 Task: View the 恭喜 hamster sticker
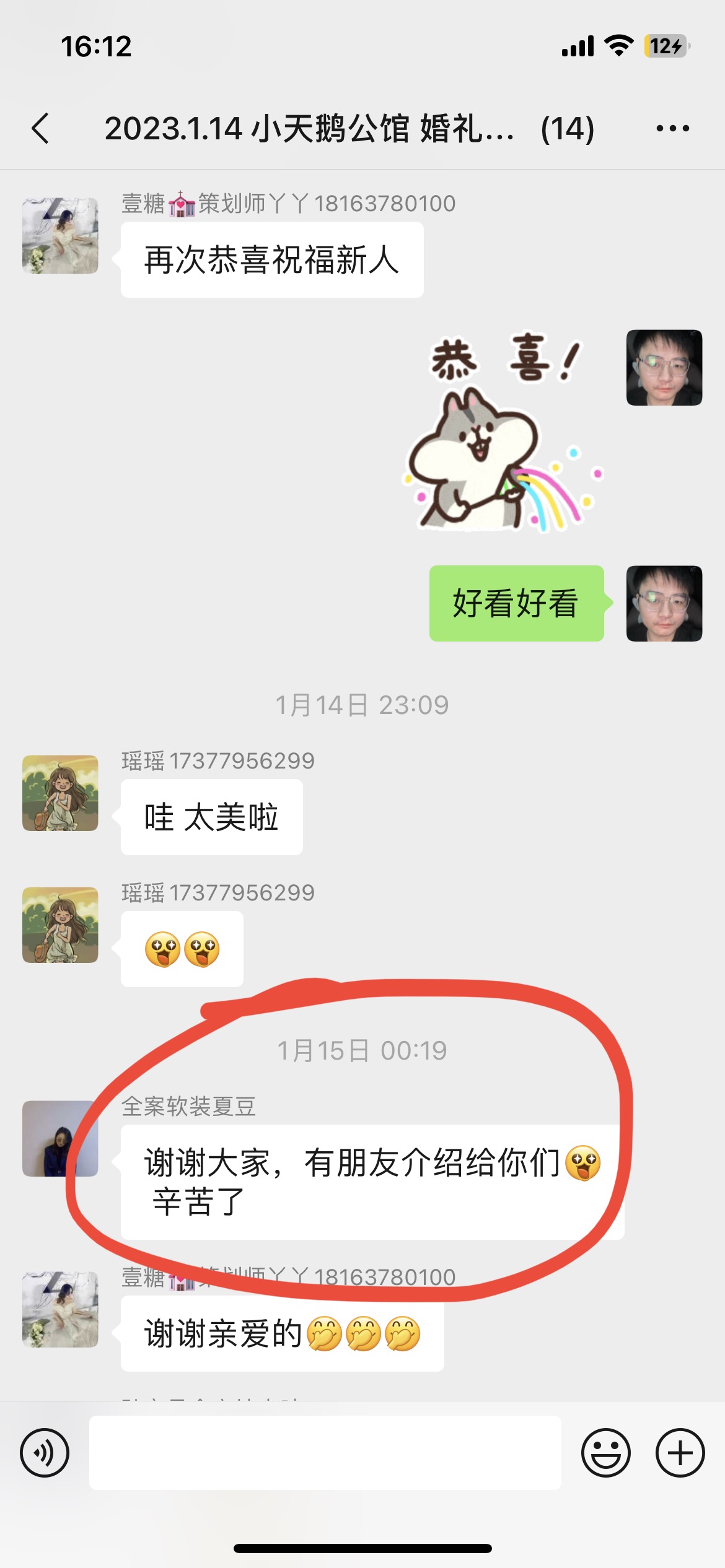504,433
